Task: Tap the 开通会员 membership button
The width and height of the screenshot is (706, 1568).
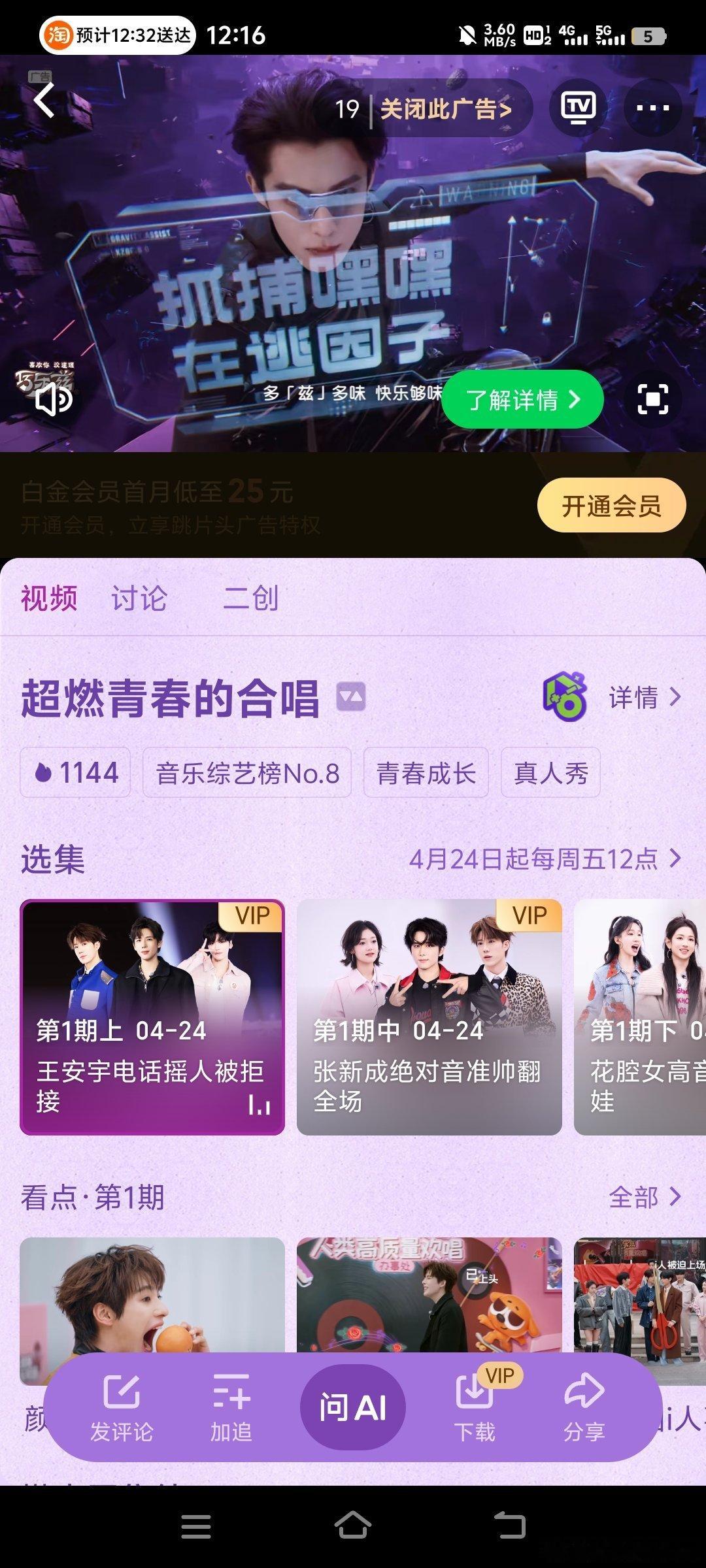Action: (x=611, y=505)
